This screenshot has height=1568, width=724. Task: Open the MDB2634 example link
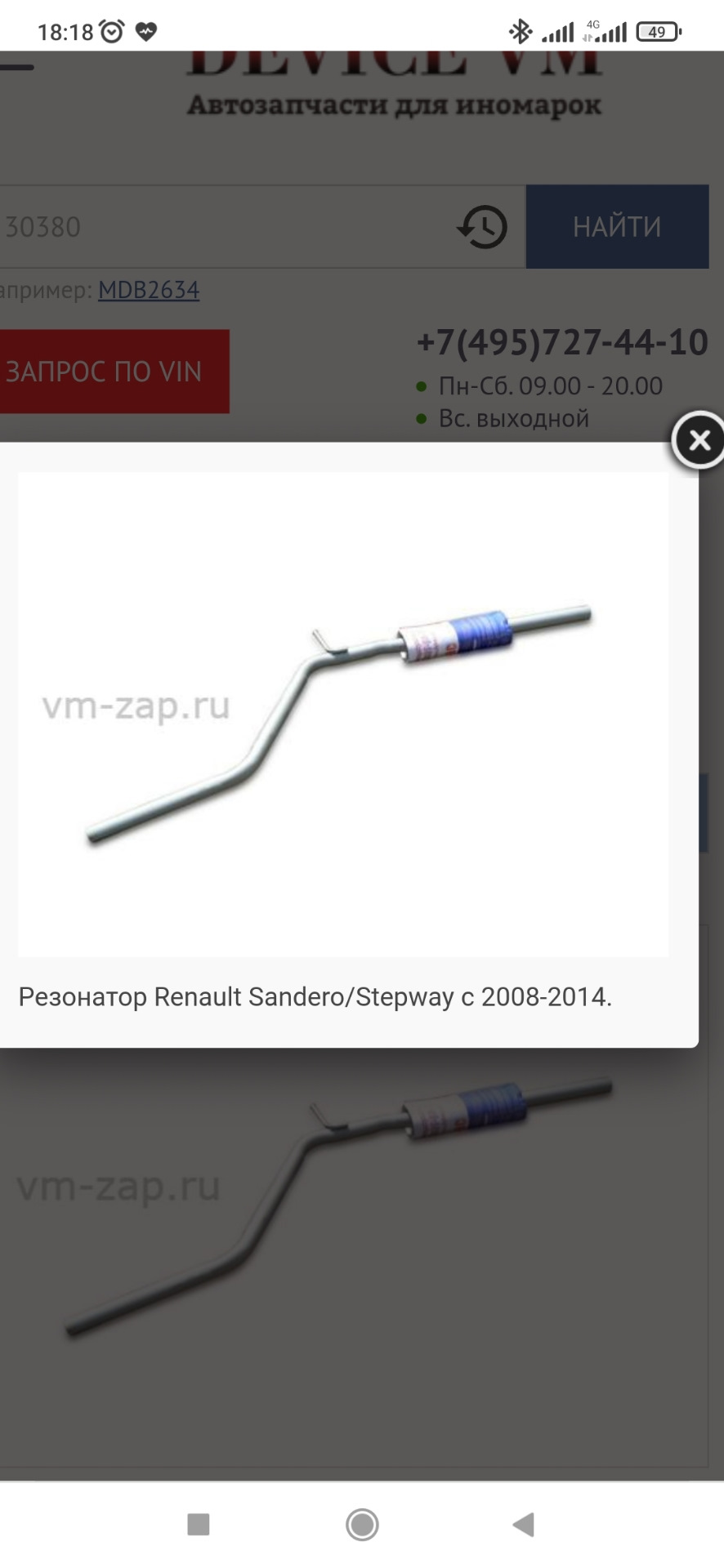tap(149, 290)
